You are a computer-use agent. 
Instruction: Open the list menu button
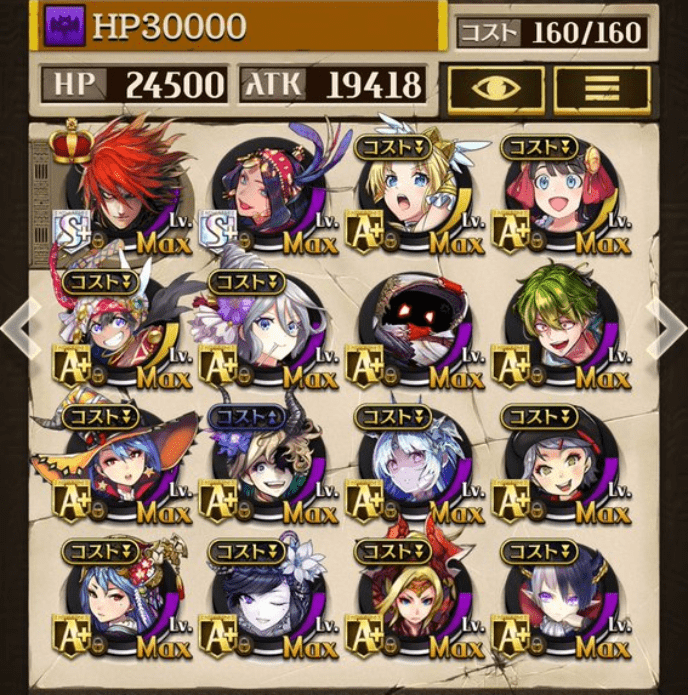(x=602, y=88)
